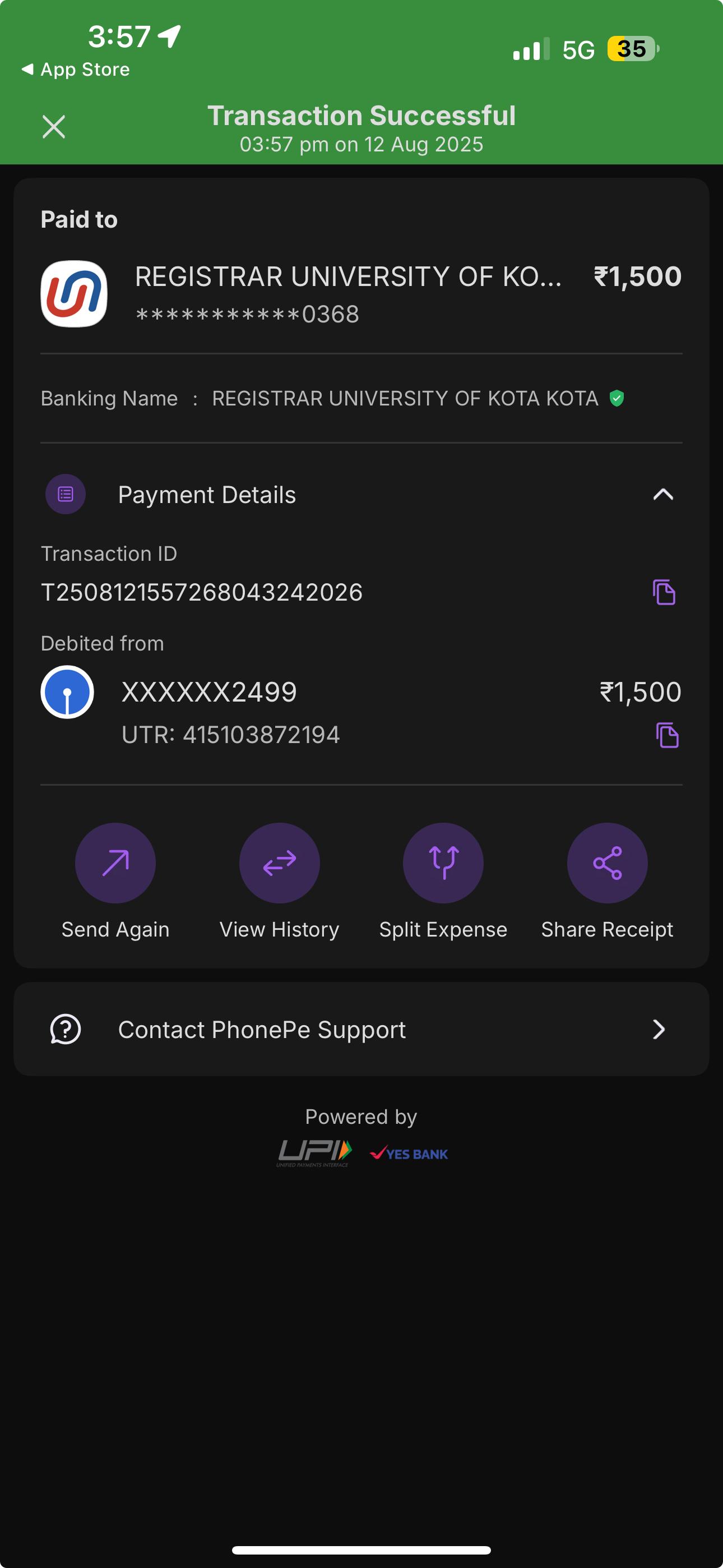The image size is (723, 1568).
Task: Copy the Transaction ID
Action: pos(664,592)
